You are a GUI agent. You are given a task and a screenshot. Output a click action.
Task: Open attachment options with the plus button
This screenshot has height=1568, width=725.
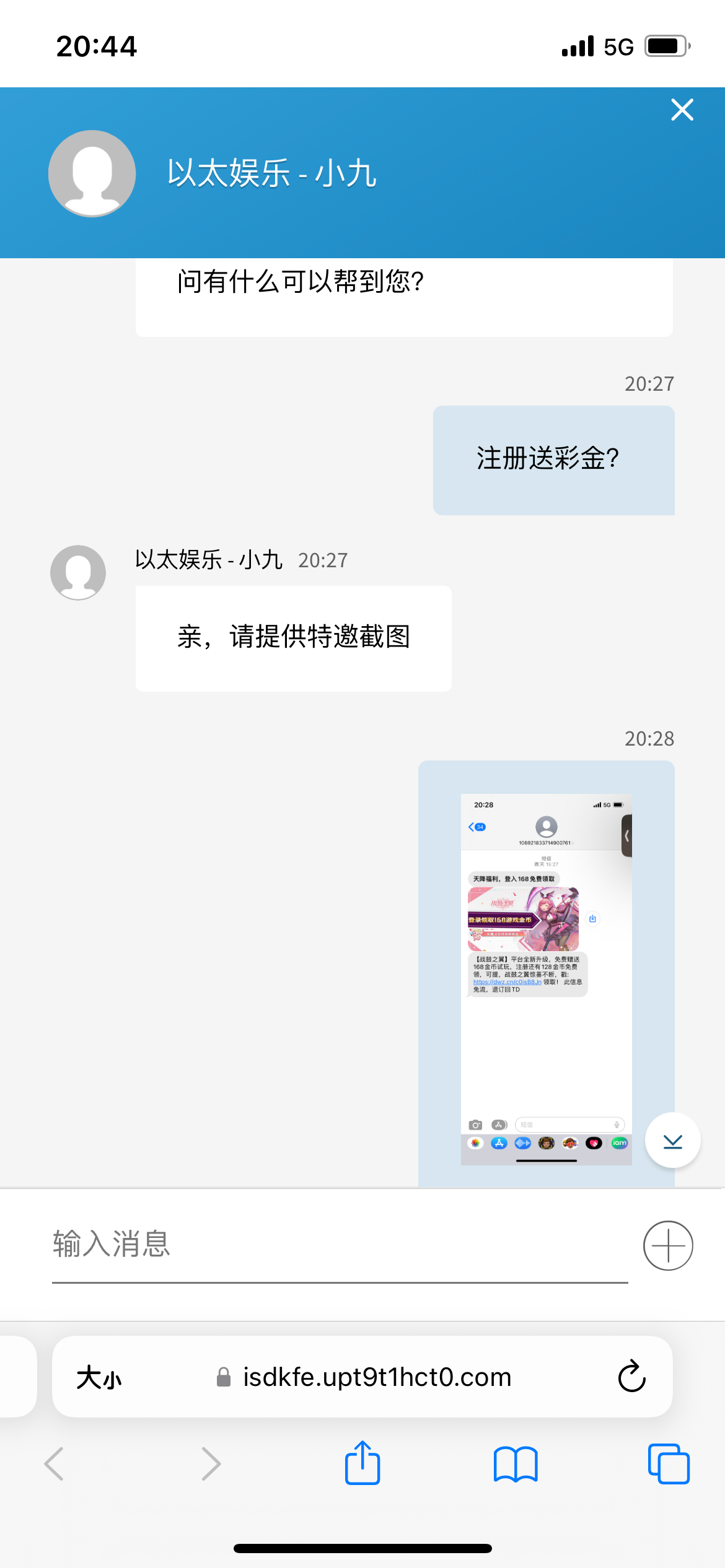(668, 1245)
